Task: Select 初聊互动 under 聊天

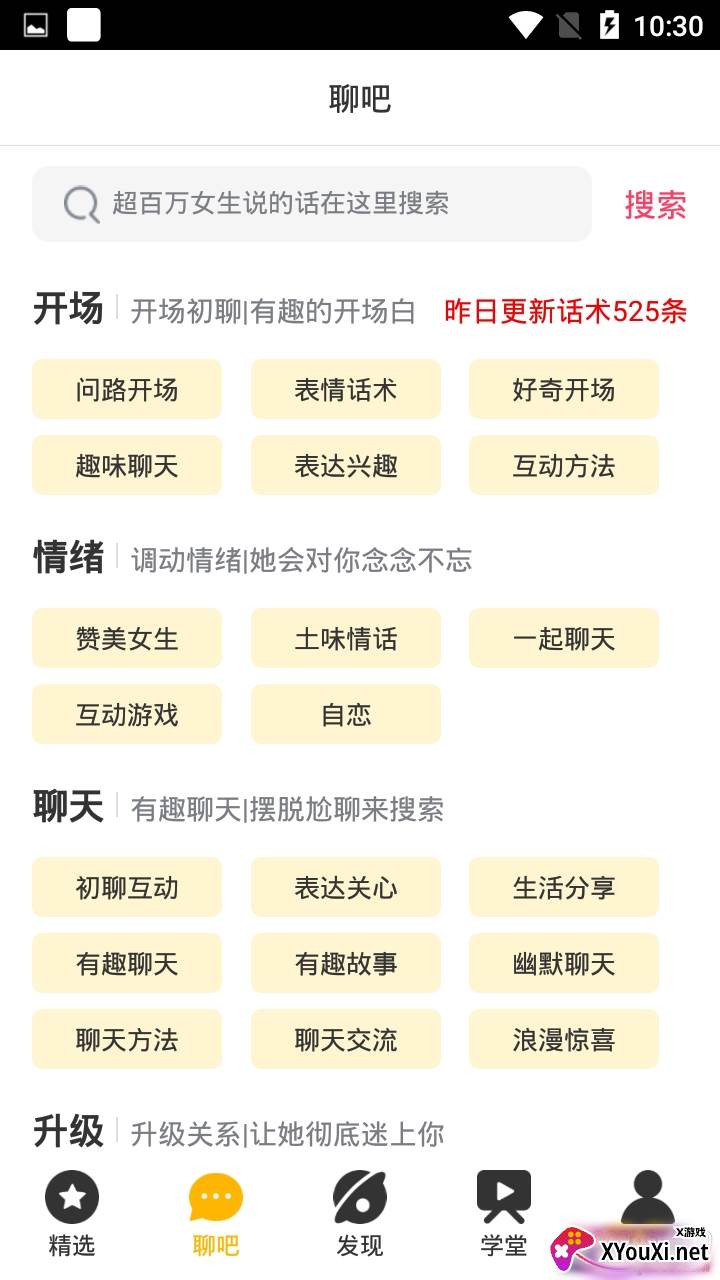Action: [x=127, y=887]
